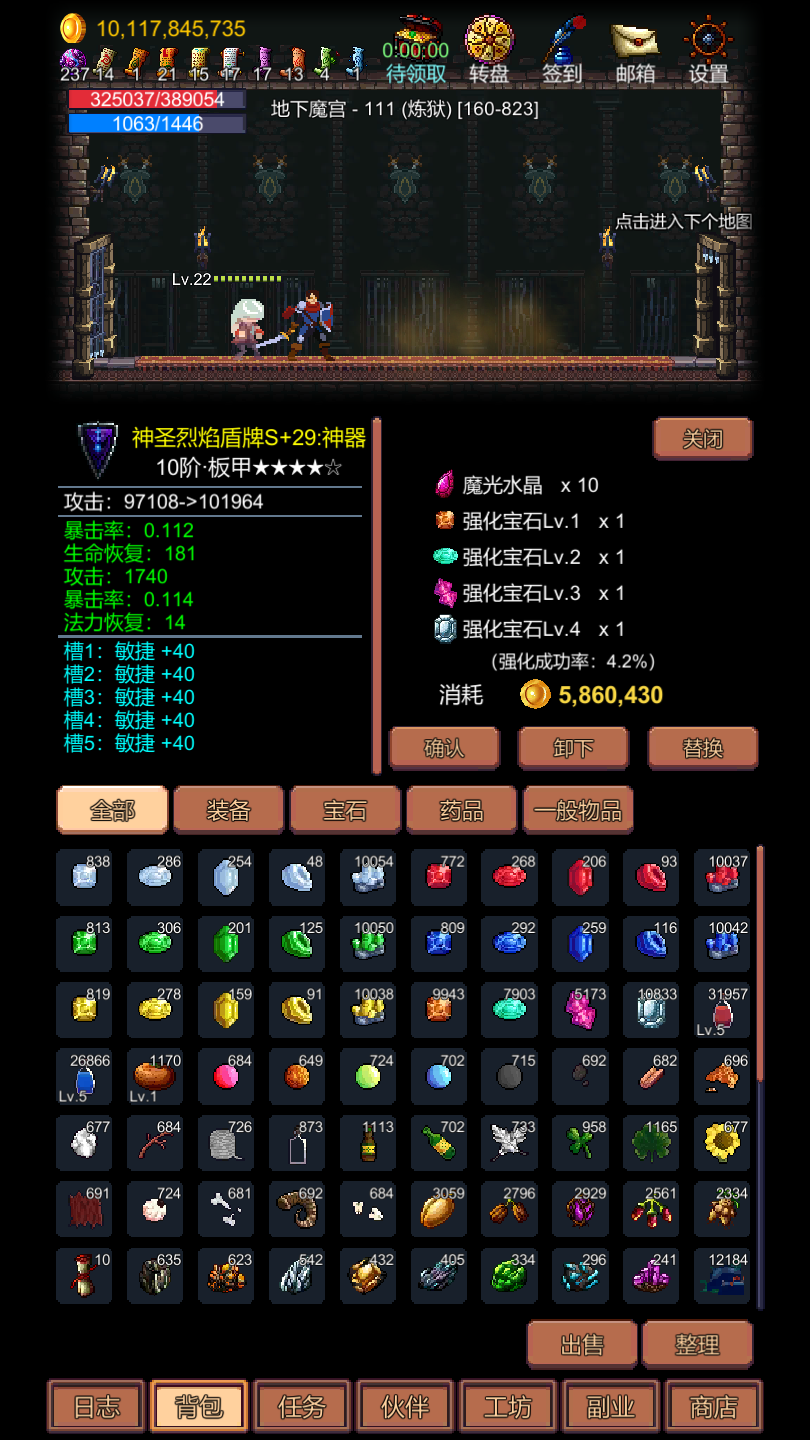
Task: Open the 日志 log tab
Action: point(96,1407)
